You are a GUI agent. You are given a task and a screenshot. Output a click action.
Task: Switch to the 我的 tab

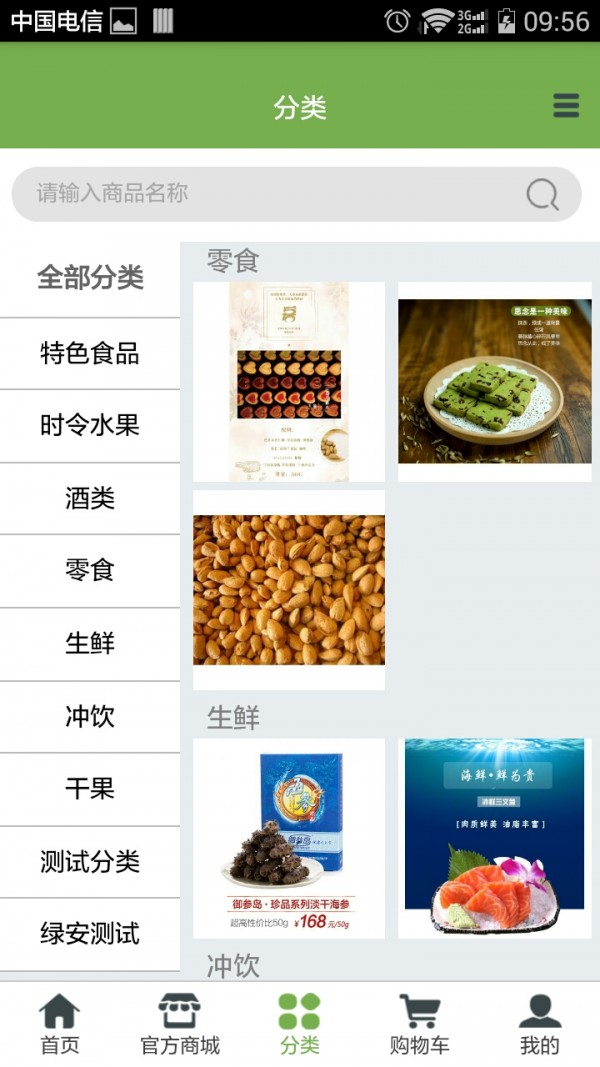(x=540, y=1024)
